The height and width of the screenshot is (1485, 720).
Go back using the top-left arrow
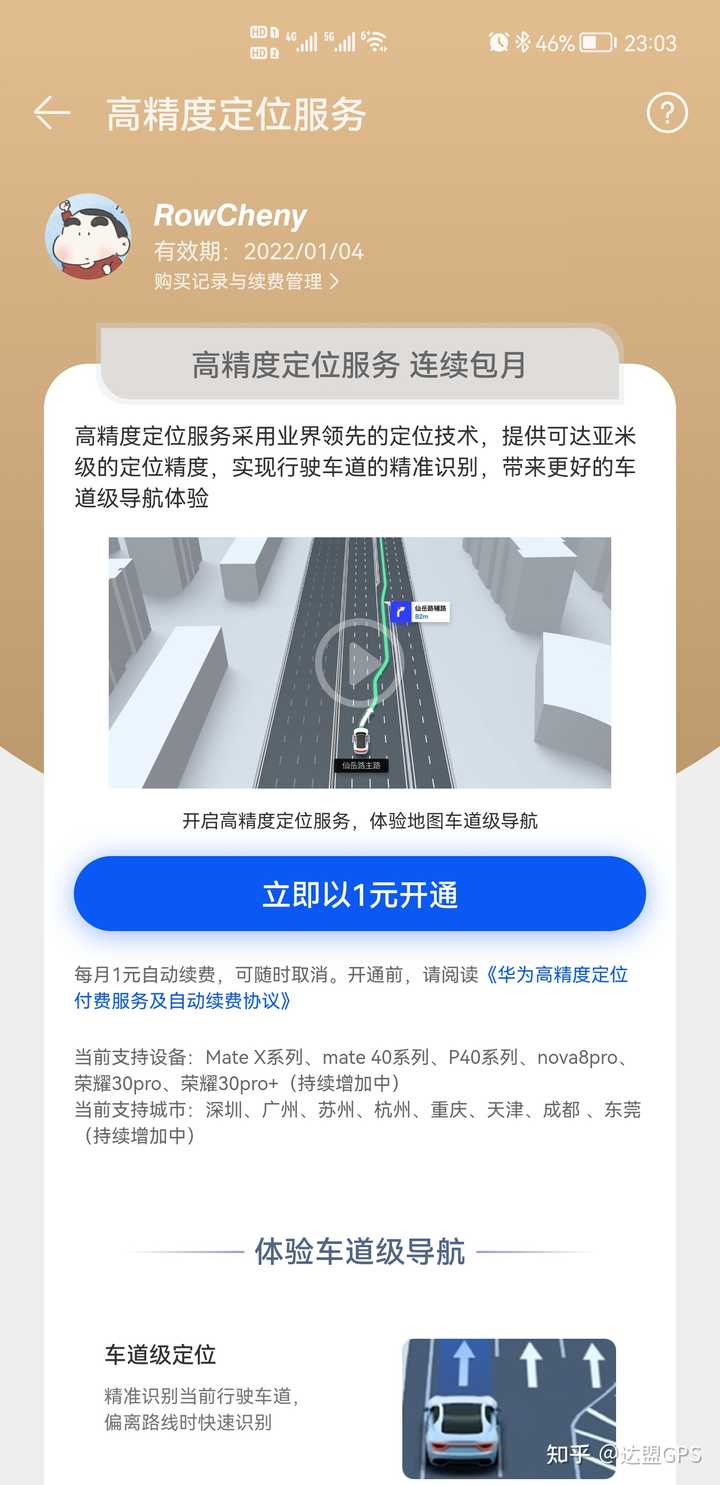click(x=52, y=114)
